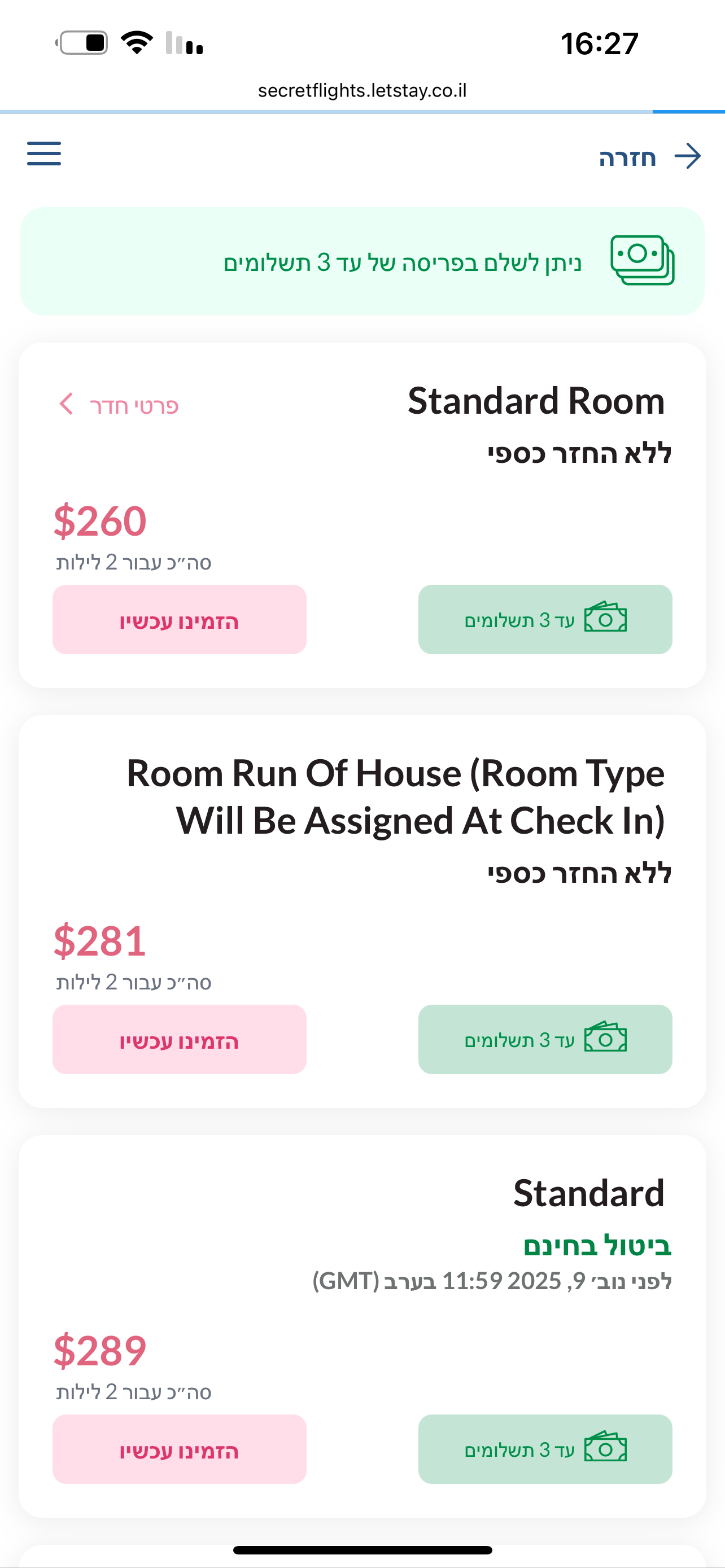
Task: Book the $289 Standard room with free cancellation
Action: 180,1449
